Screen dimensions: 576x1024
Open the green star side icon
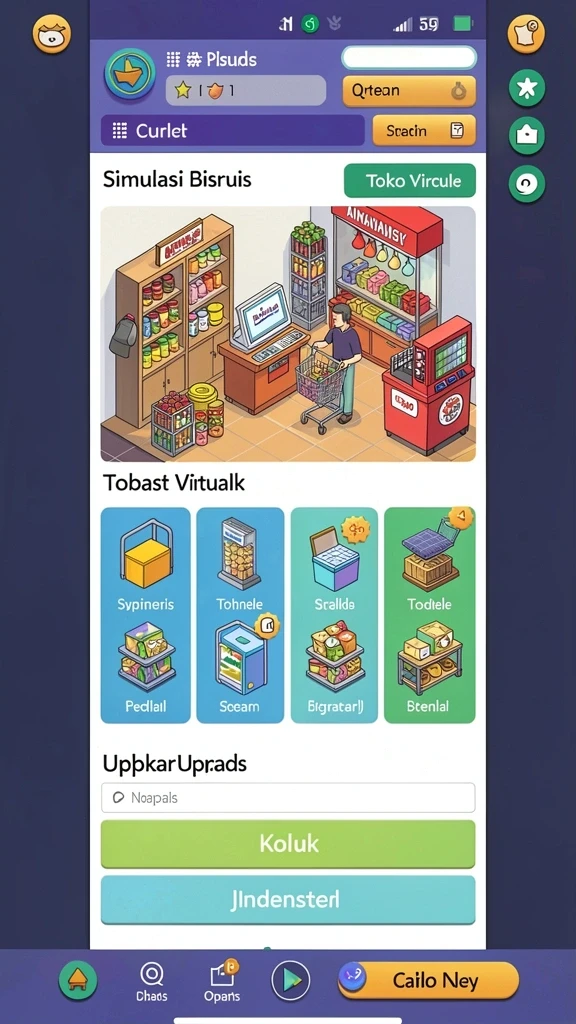[527, 88]
